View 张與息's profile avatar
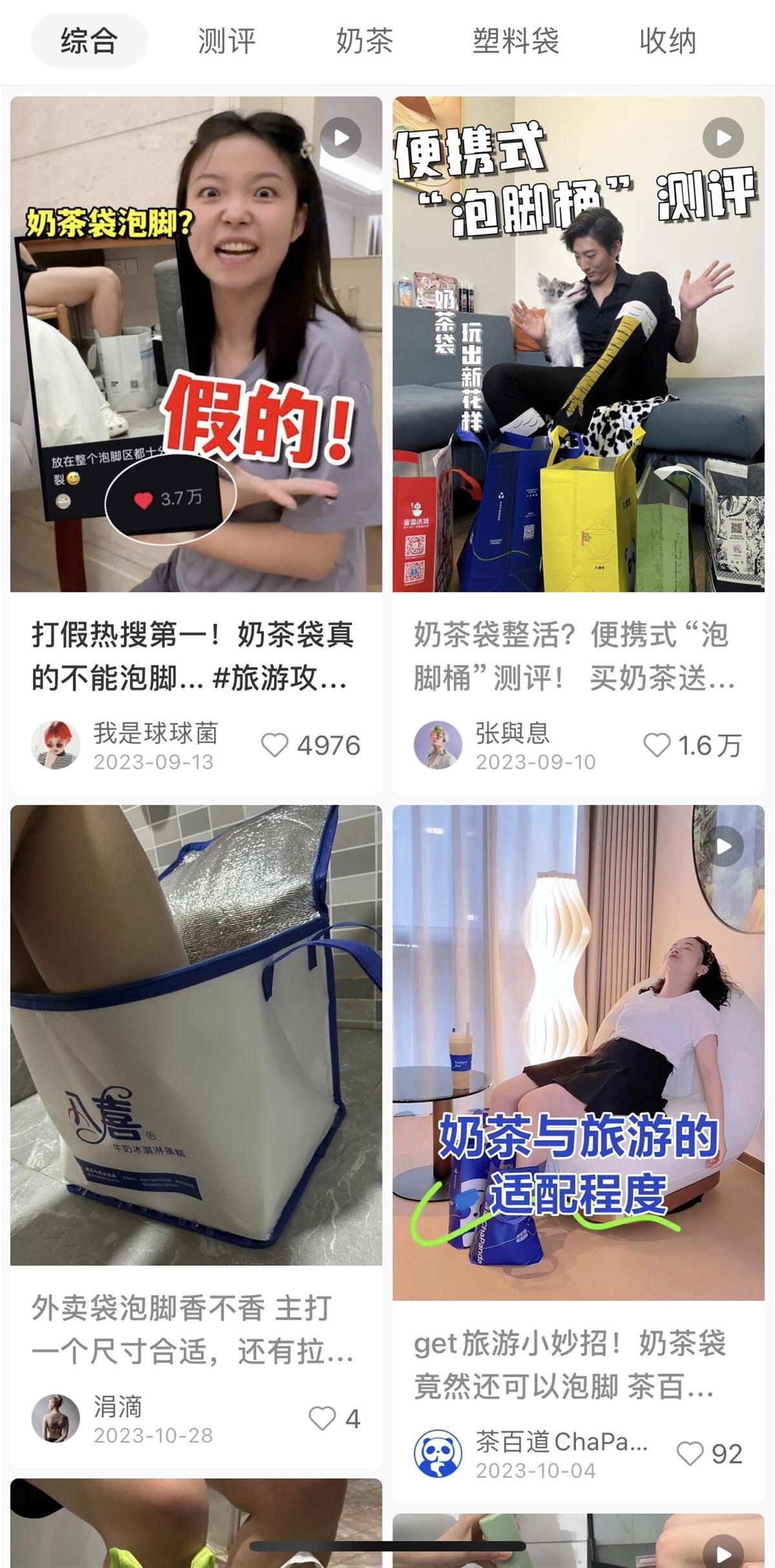The image size is (775, 1568). [438, 746]
